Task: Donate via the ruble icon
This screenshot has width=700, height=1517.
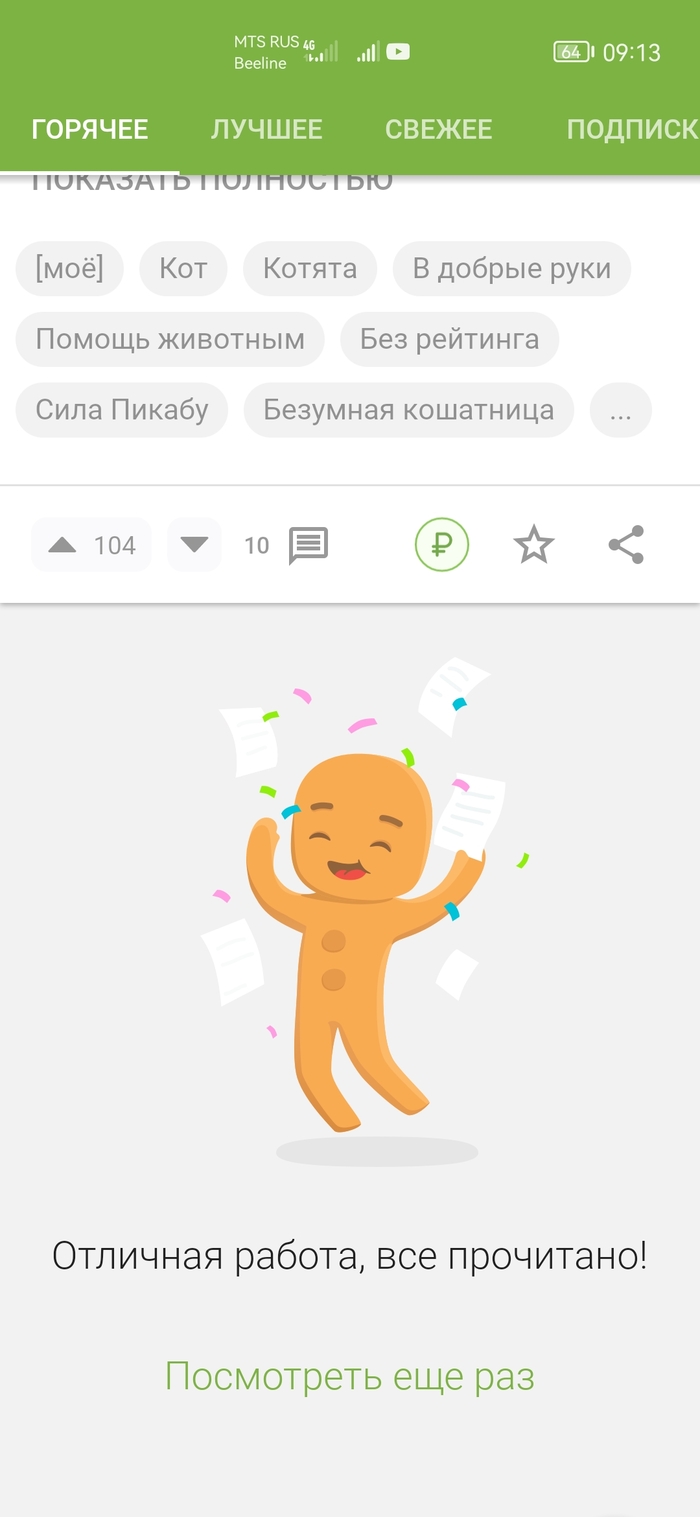Action: click(x=442, y=545)
